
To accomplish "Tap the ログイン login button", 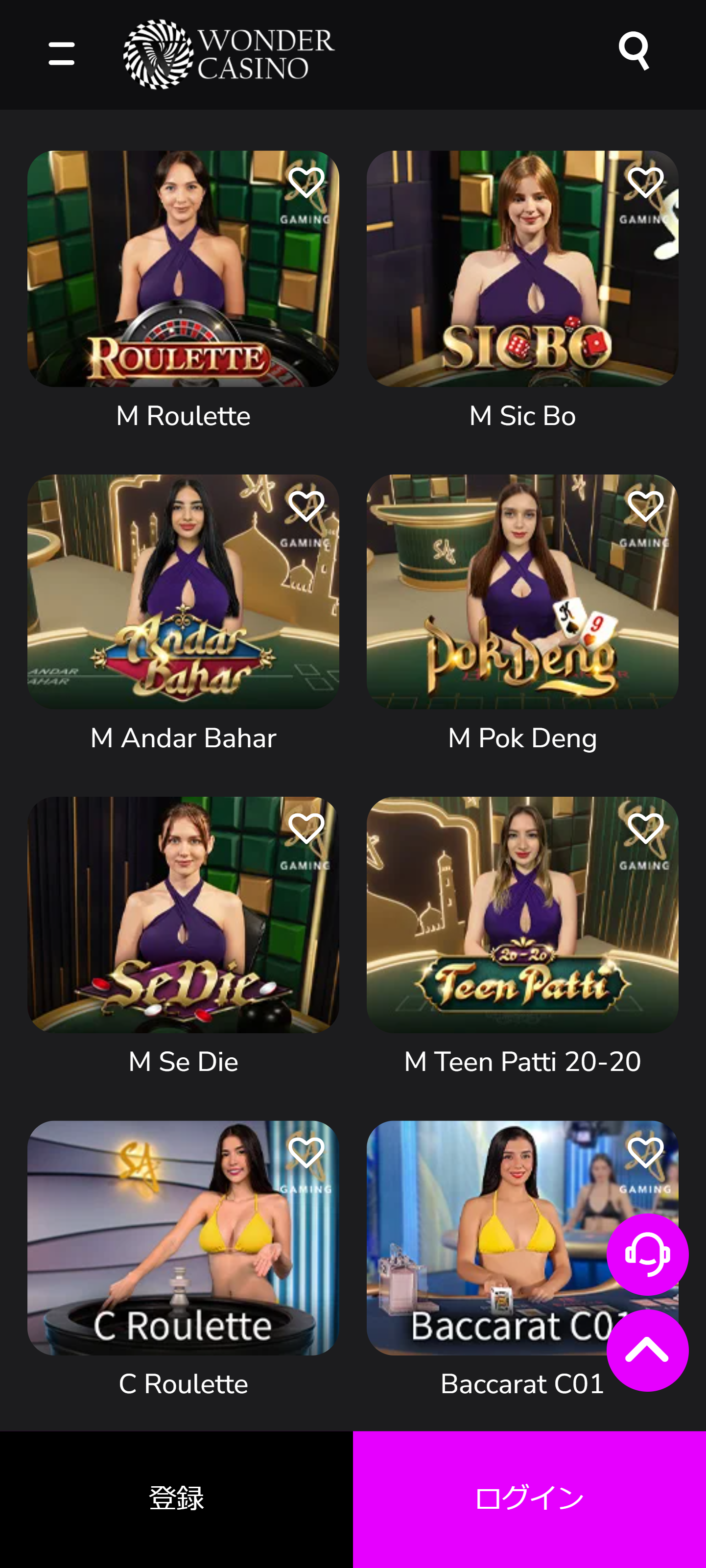I will (x=529, y=1498).
